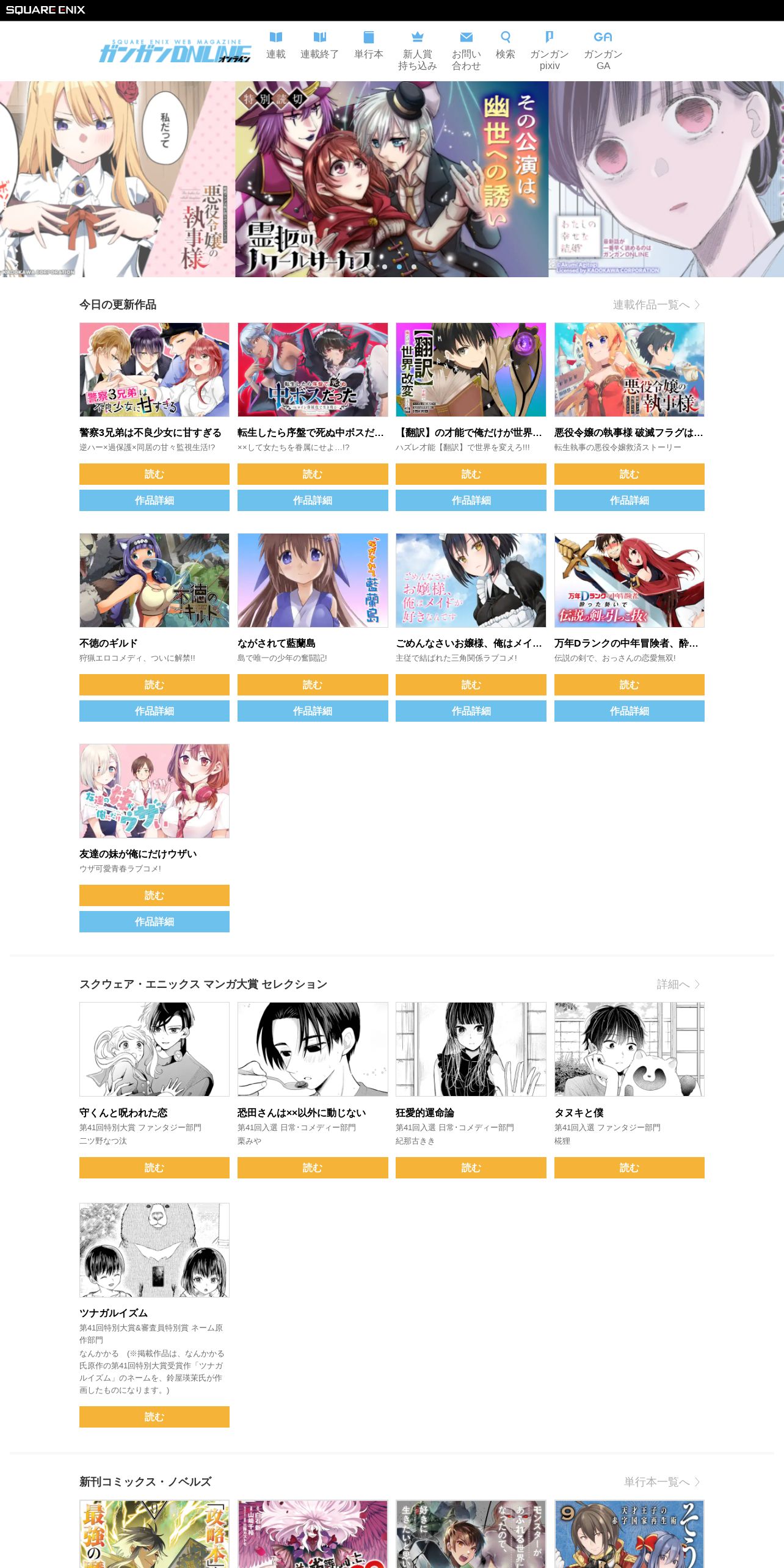The image size is (784, 1568).
Task: View 作品詳細 for 友達の妹が俺にだけウザい
Action: (x=154, y=921)
